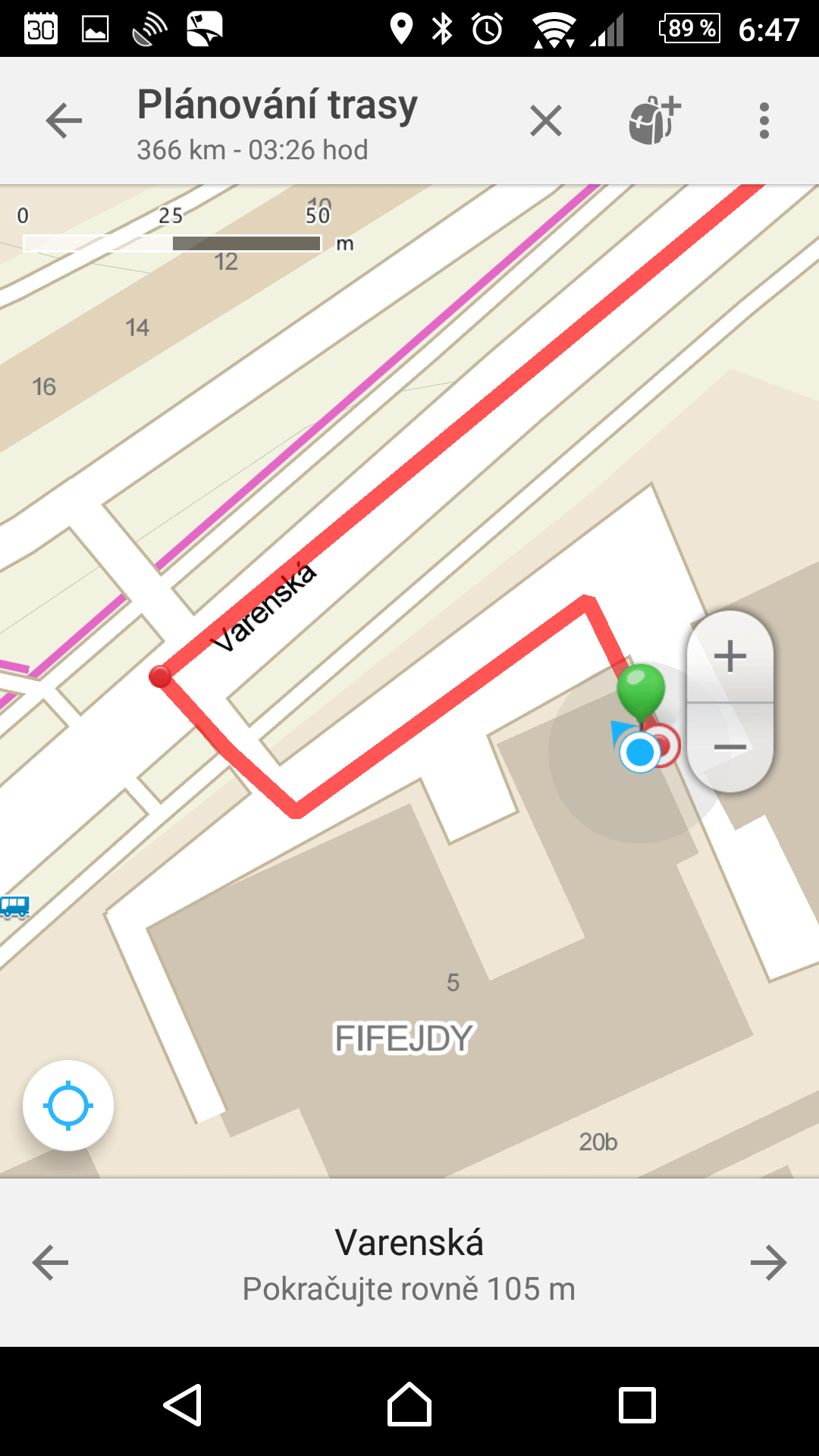Open the overflow menu
The width and height of the screenshot is (819, 1456).
coord(764,121)
